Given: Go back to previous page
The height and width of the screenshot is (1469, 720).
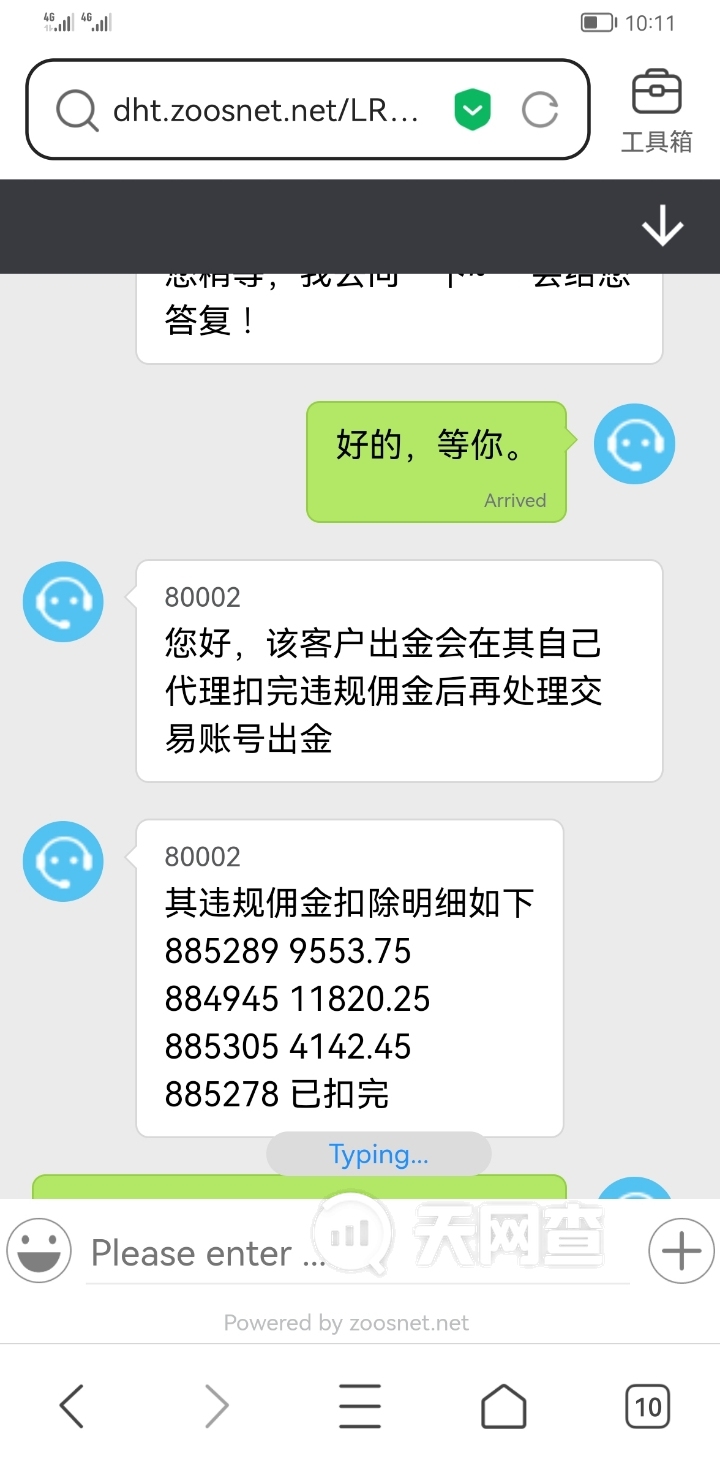Looking at the screenshot, I should pos(72,1407).
